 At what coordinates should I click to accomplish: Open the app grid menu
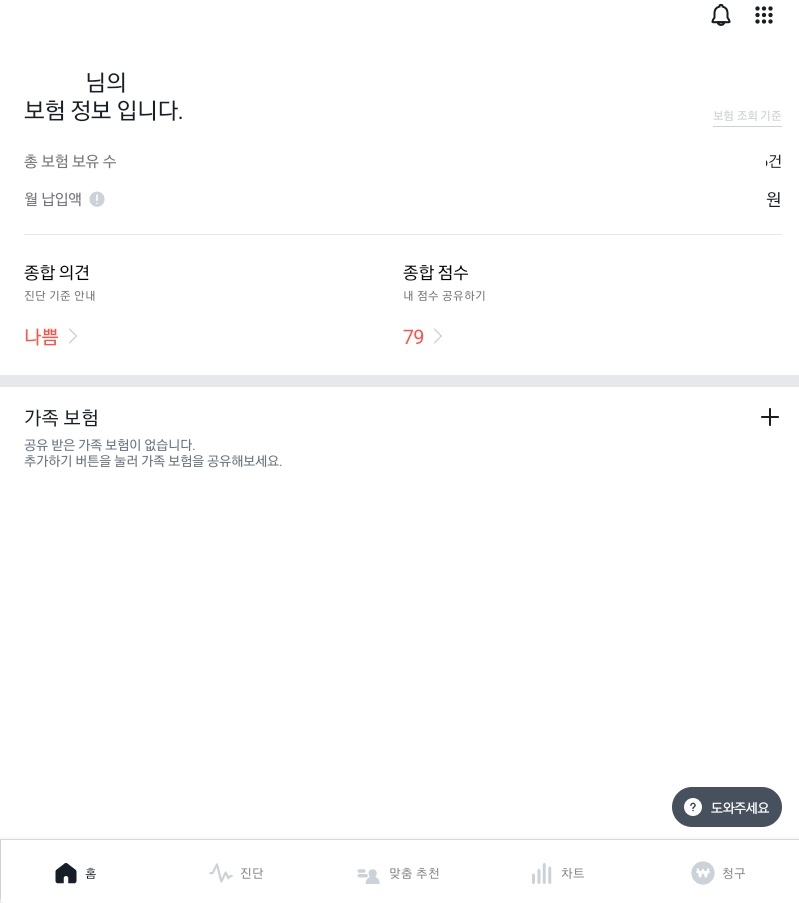click(x=764, y=15)
